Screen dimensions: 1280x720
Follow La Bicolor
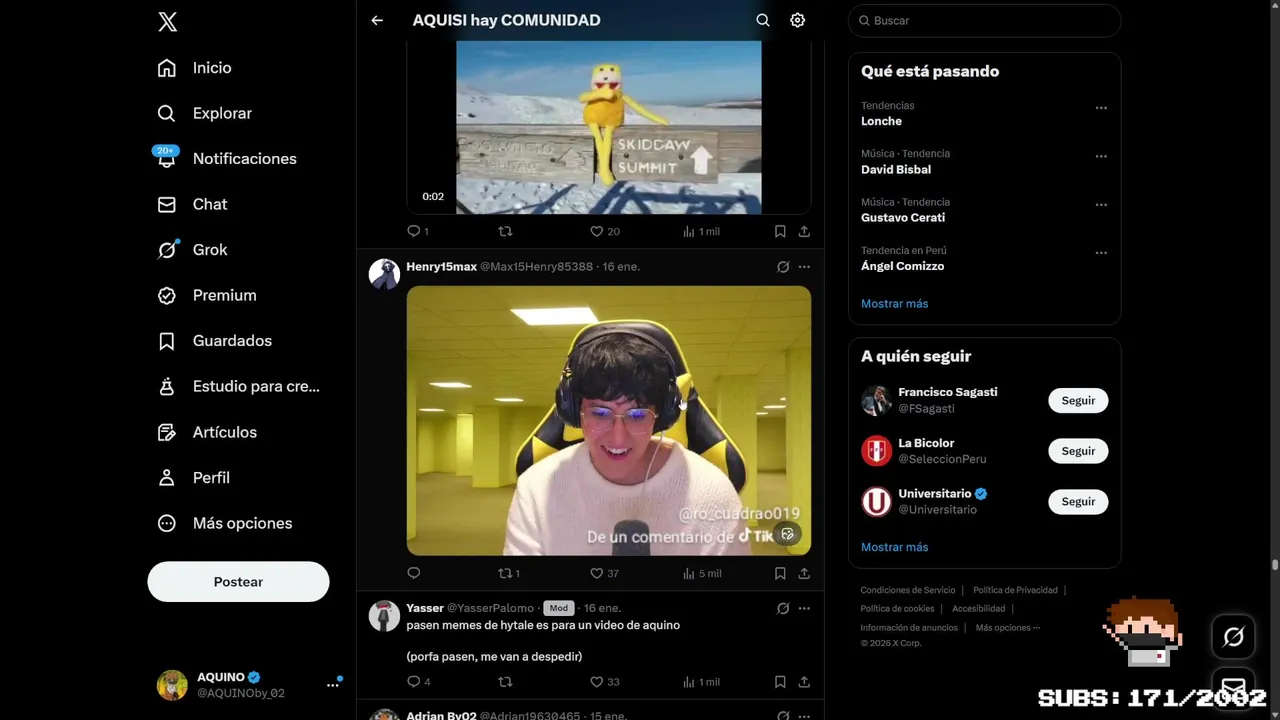[1078, 451]
